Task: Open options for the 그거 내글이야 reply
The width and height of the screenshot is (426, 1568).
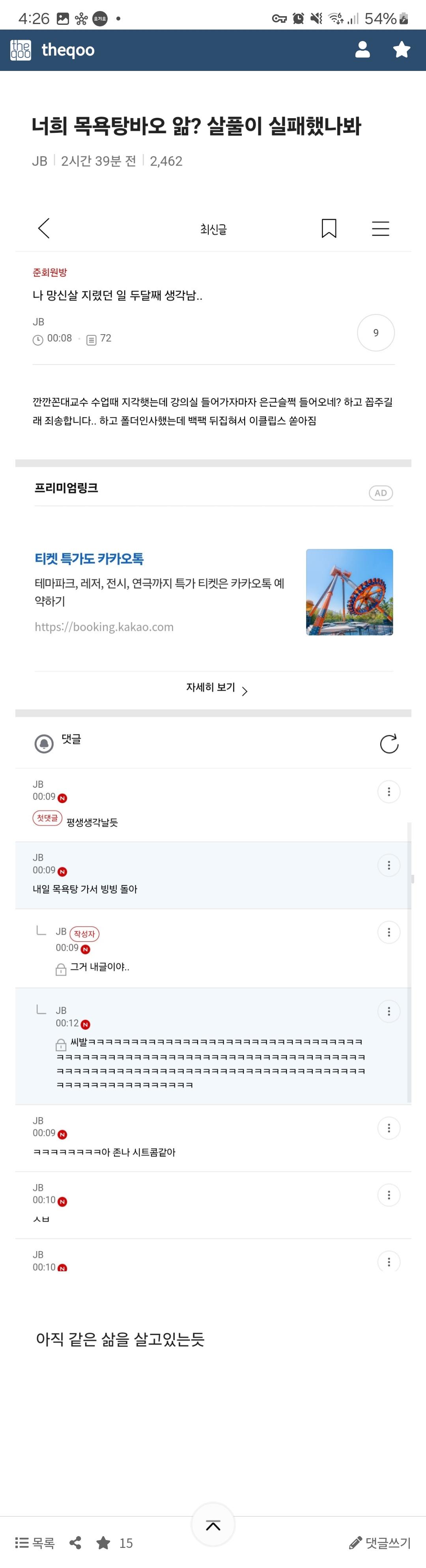Action: tap(389, 932)
